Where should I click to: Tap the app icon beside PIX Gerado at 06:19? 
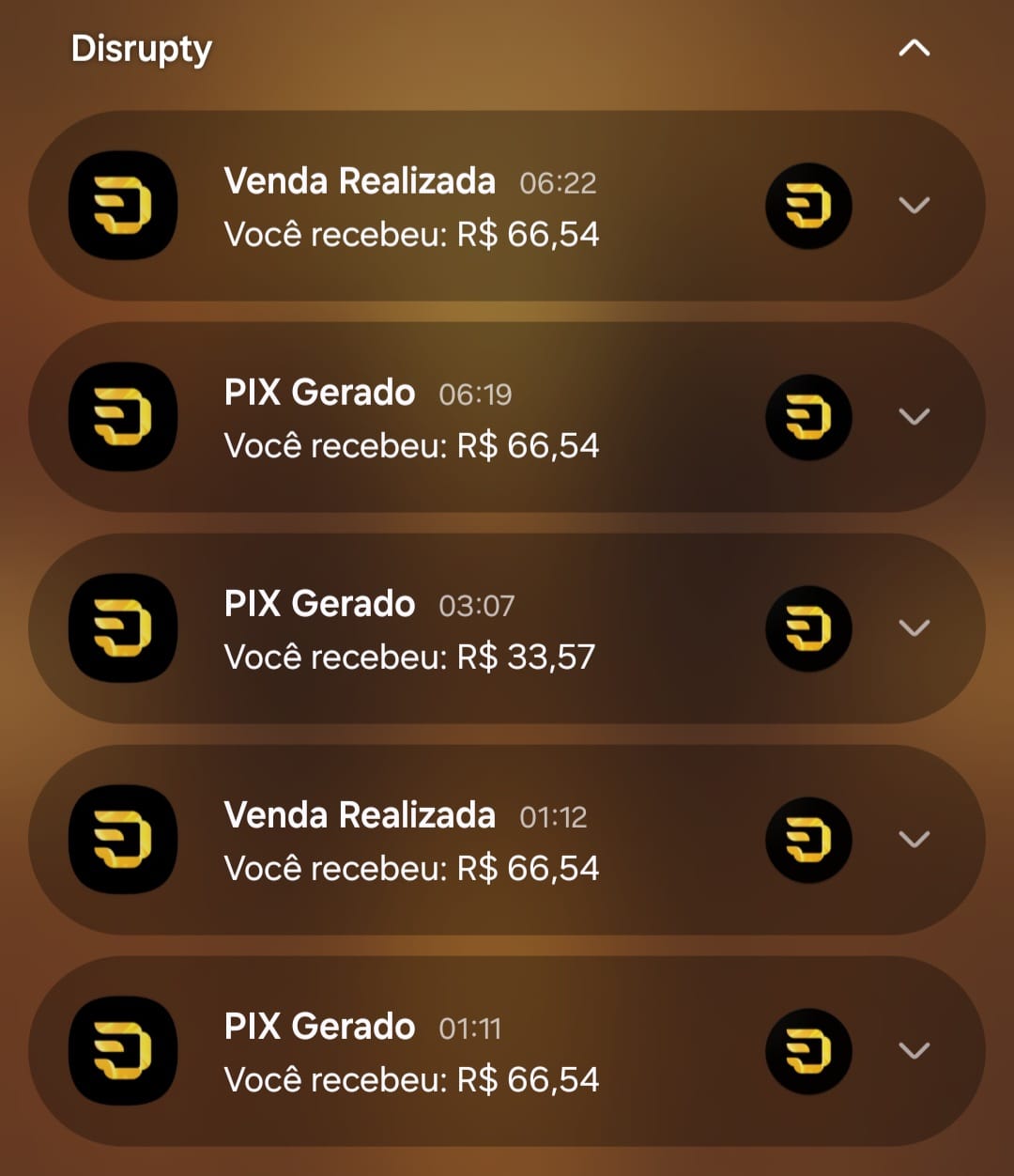point(123,417)
